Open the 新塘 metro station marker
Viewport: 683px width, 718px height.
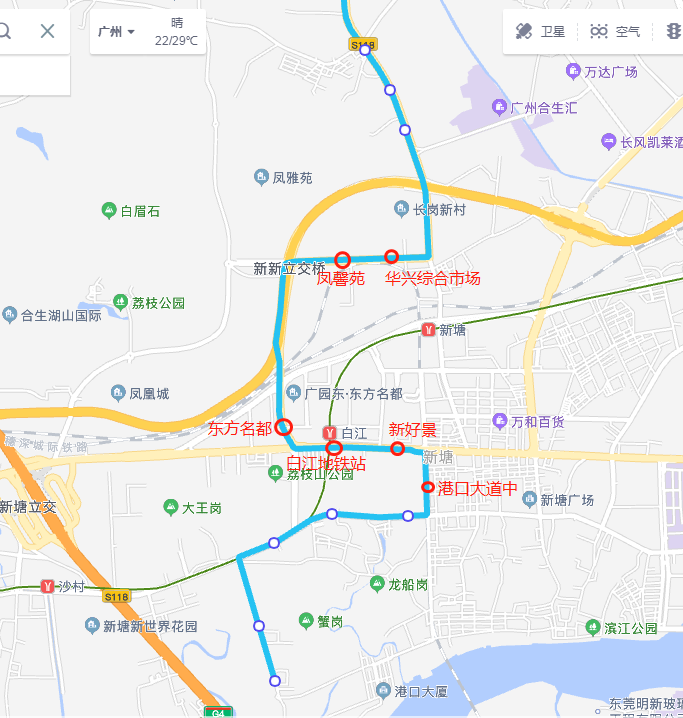tap(428, 330)
